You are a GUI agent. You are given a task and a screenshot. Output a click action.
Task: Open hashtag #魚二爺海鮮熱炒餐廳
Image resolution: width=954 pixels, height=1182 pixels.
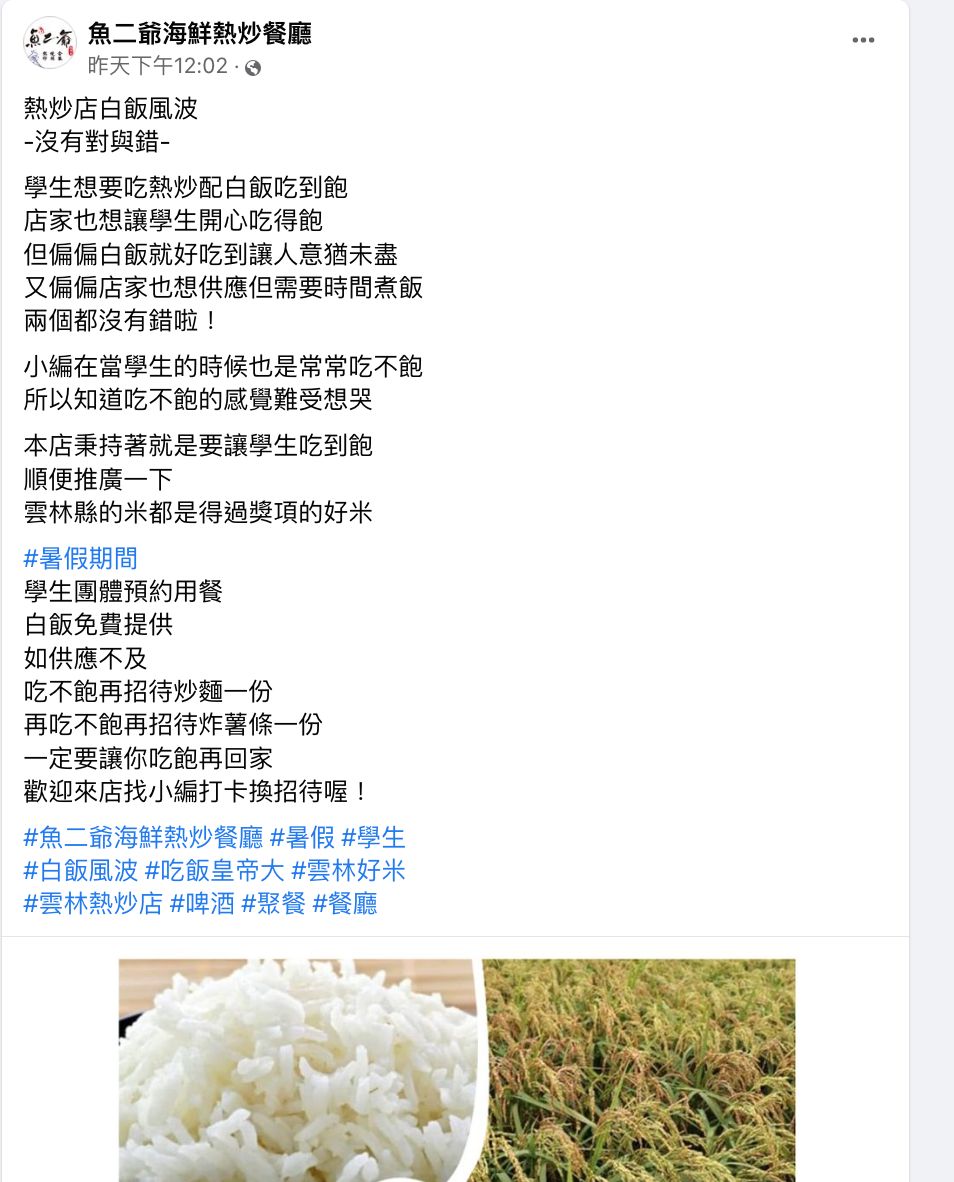(143, 837)
